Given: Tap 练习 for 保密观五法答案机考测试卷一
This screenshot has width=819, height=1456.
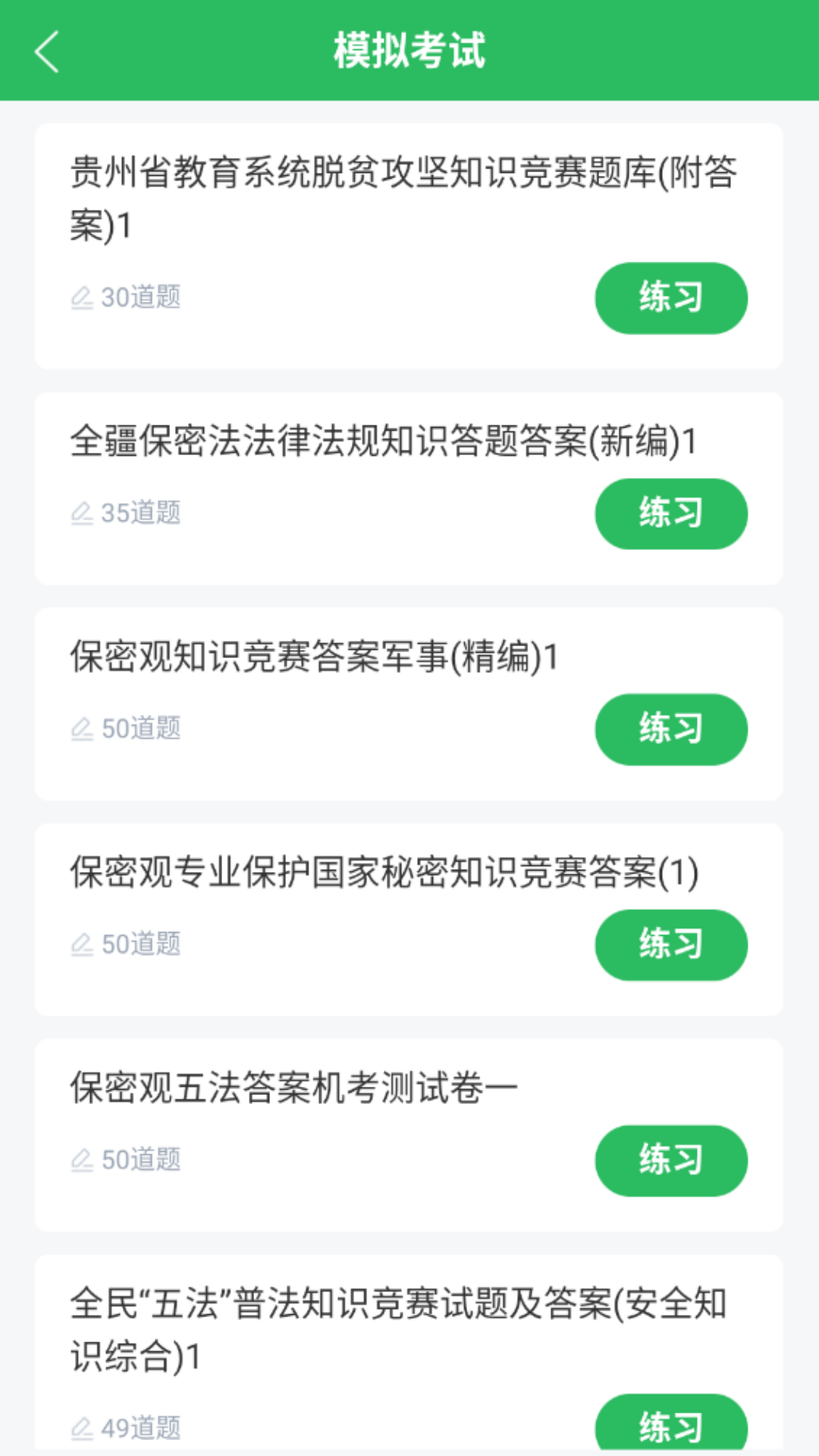Looking at the screenshot, I should click(x=670, y=1160).
